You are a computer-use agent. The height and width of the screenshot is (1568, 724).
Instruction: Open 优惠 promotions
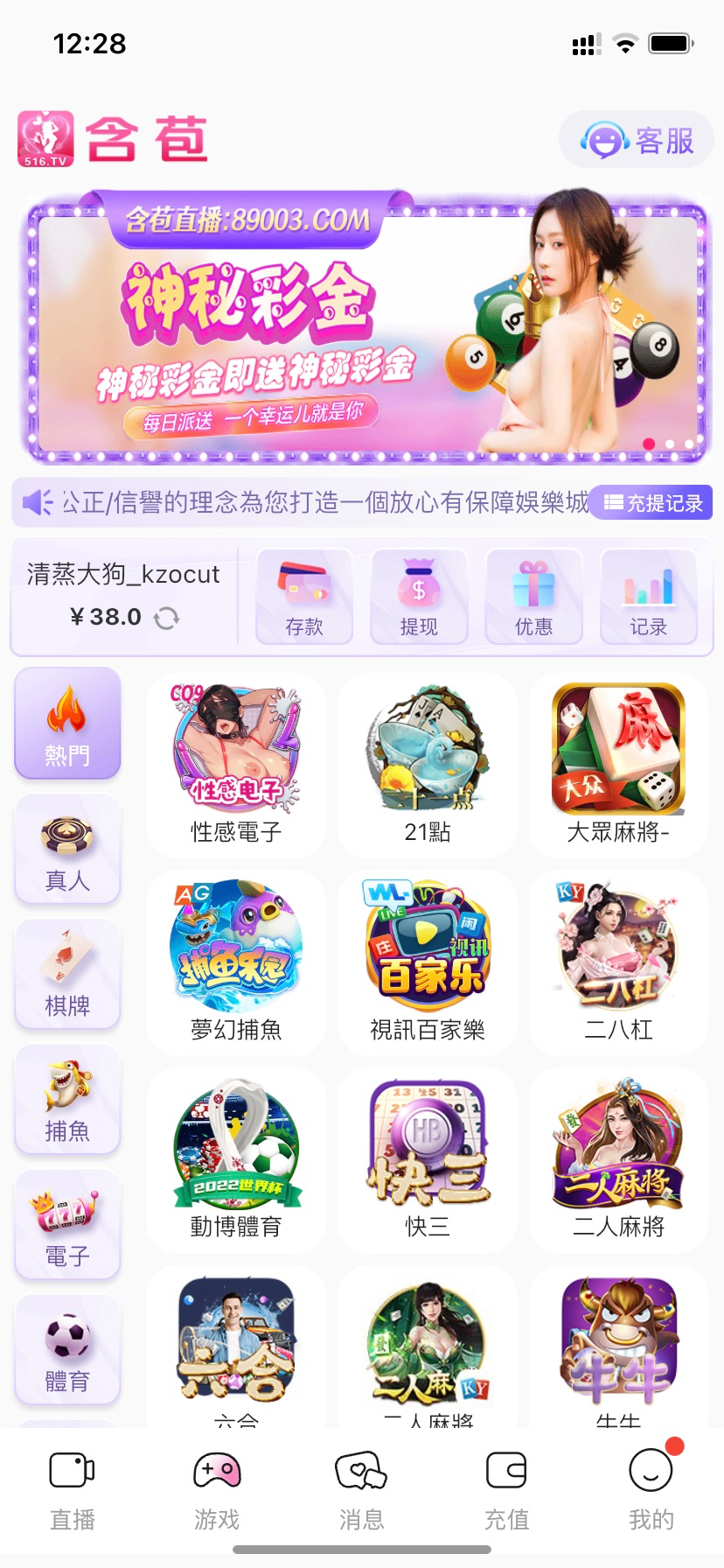coord(533,597)
